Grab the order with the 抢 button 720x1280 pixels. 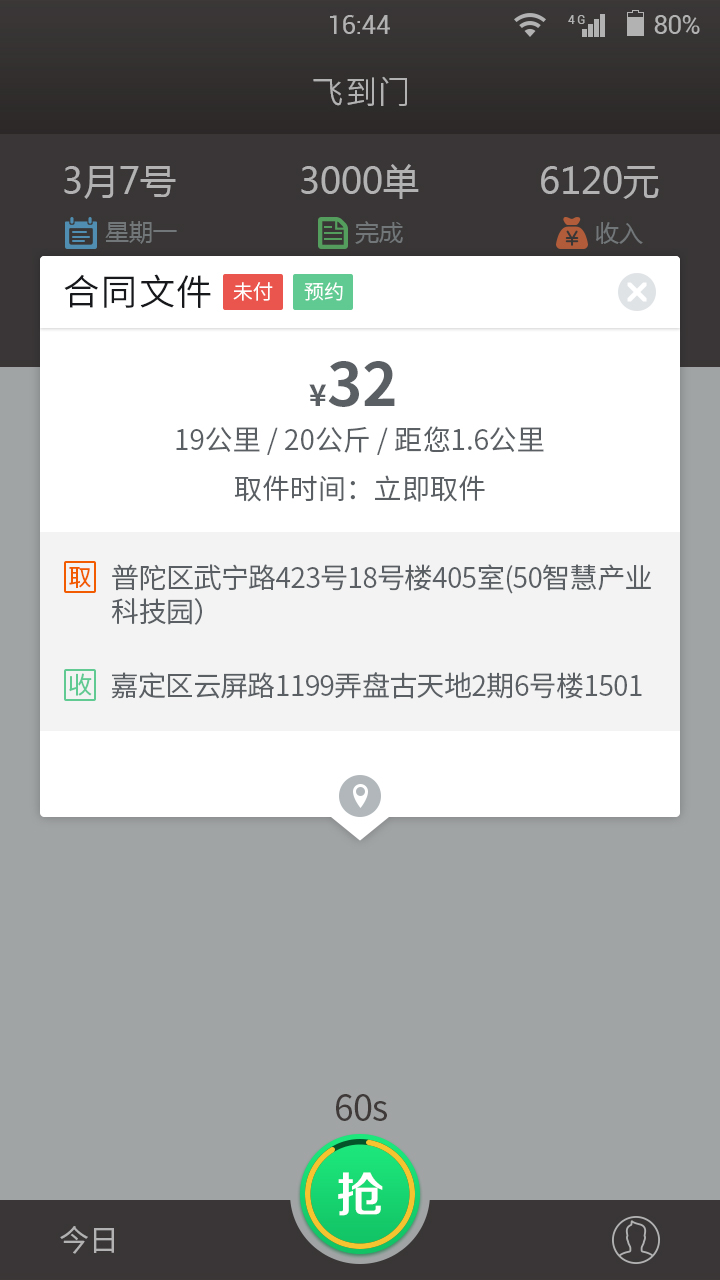tap(360, 1194)
